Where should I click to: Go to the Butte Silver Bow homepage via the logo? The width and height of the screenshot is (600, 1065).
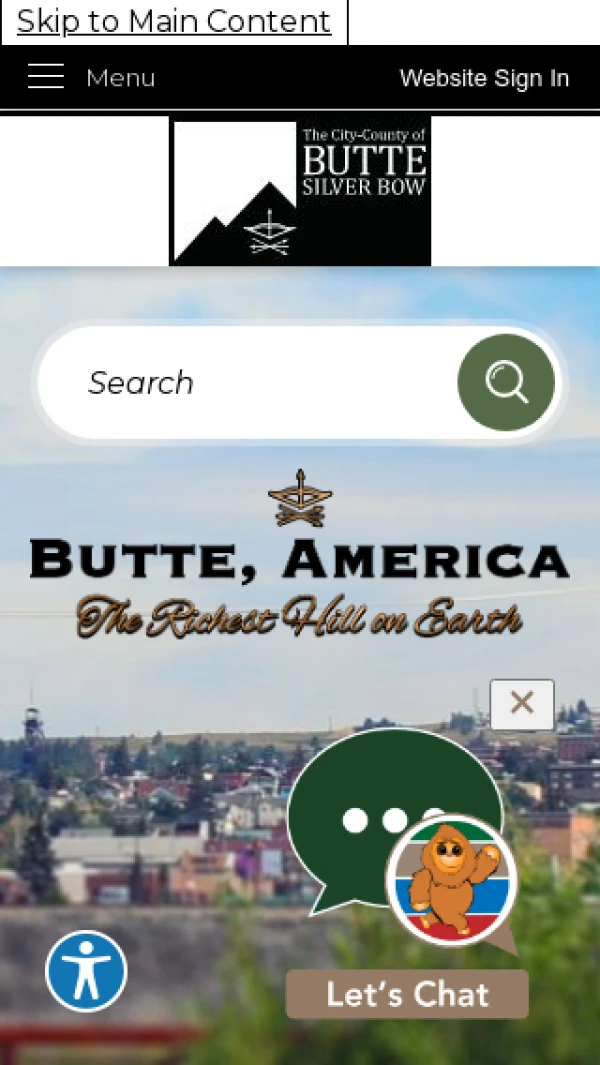click(300, 192)
